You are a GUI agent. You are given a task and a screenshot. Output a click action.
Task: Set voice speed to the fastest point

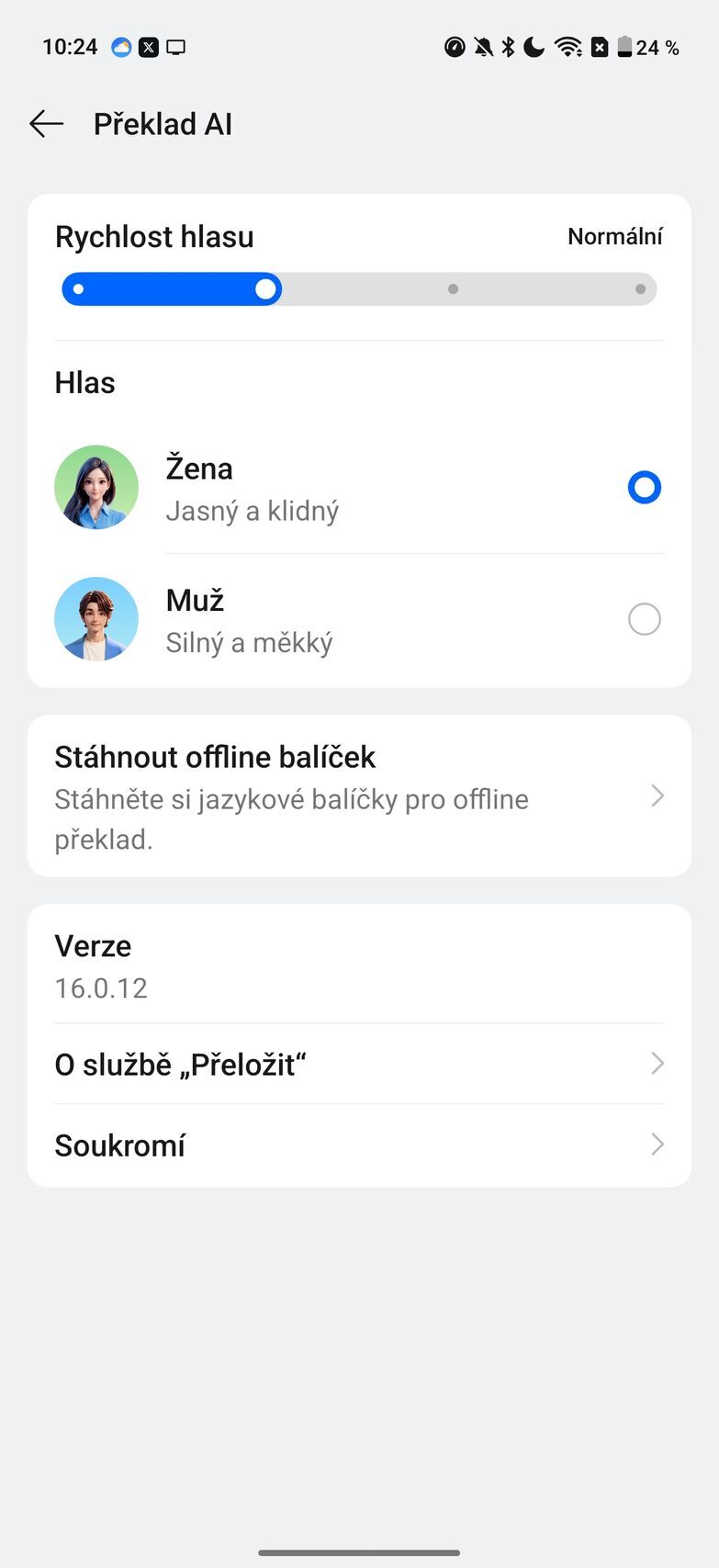point(640,289)
